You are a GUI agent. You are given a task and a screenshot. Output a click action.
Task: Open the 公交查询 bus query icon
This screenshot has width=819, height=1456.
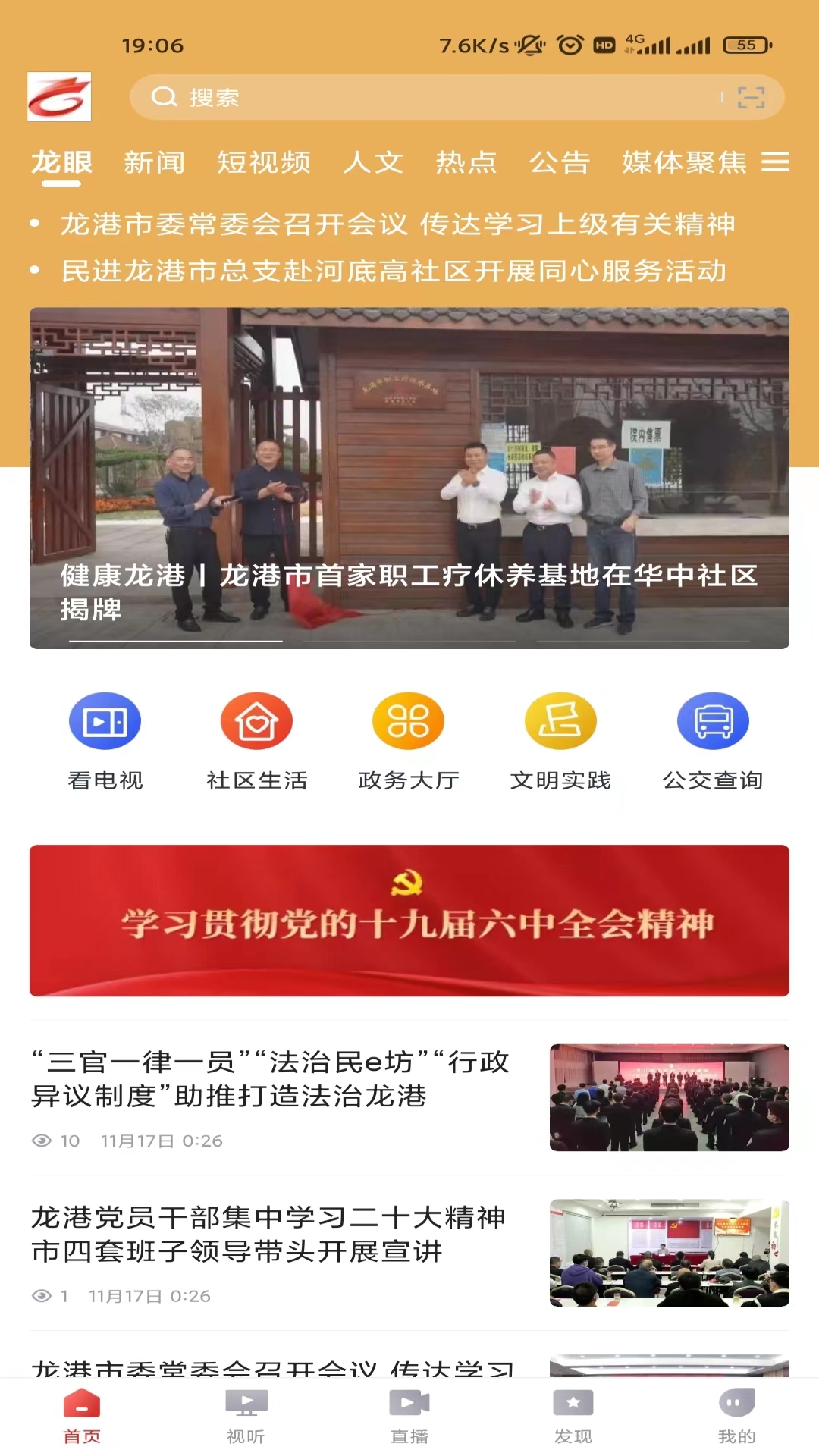pyautogui.click(x=712, y=720)
